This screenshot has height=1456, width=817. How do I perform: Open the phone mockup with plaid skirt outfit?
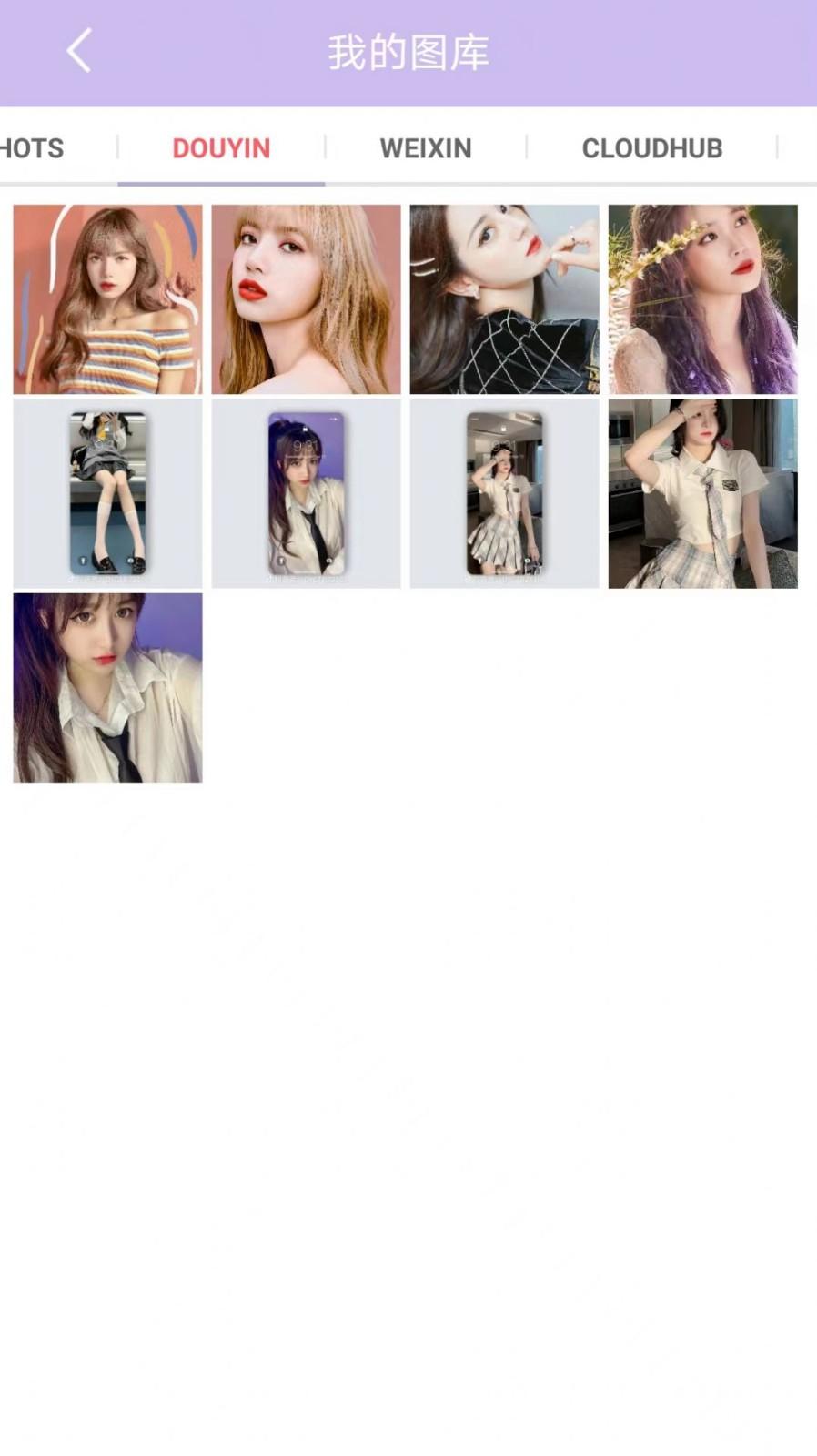coord(504,493)
